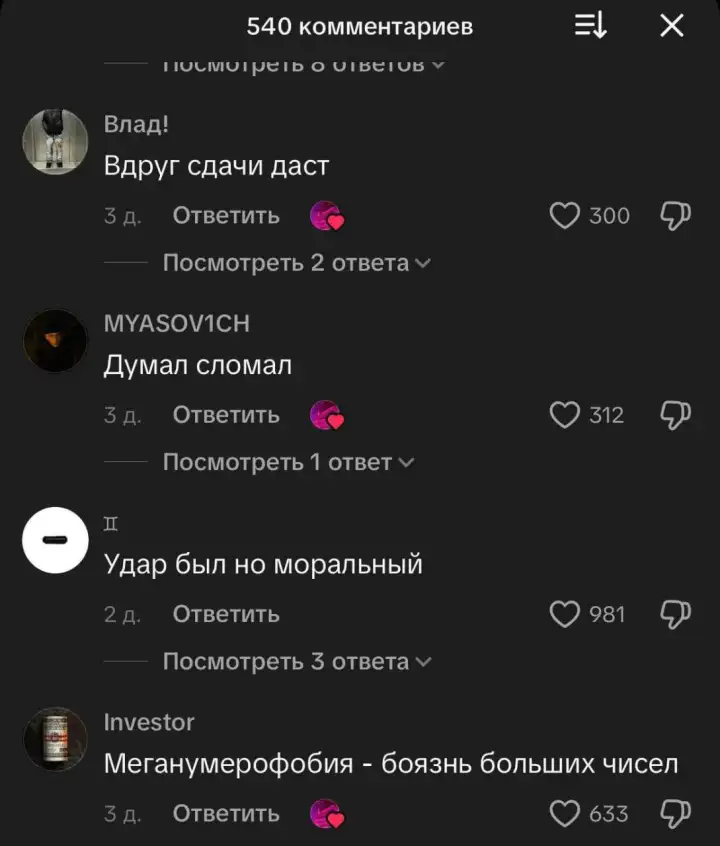The width and height of the screenshot is (720, 846).
Task: Like Investor's comment about меганумерофобия
Action: coord(567,812)
